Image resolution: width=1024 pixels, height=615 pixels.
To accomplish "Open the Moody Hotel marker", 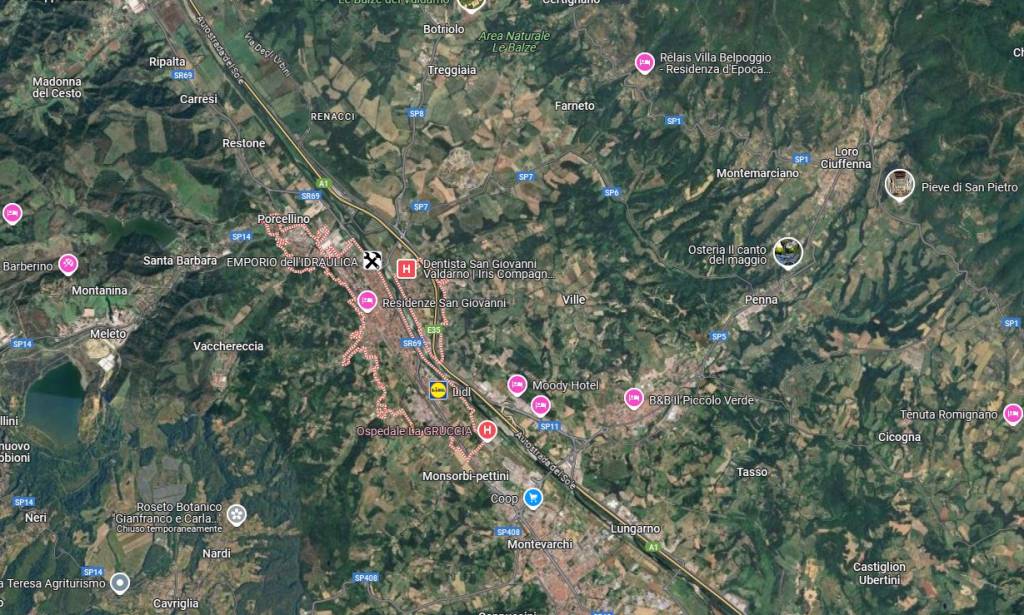I will [517, 384].
